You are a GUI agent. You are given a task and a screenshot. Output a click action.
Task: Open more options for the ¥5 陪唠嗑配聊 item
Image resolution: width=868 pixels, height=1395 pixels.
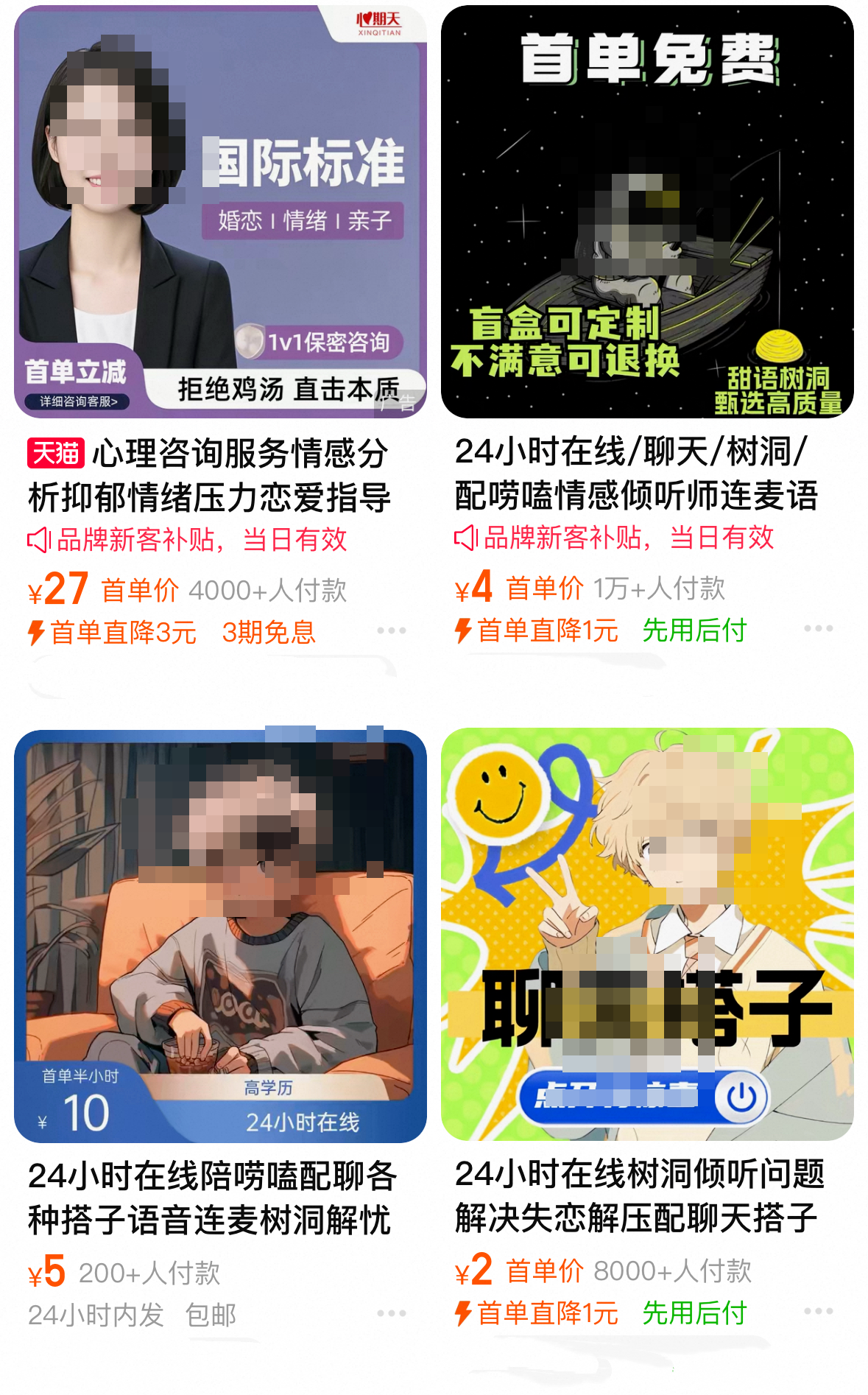(x=391, y=1313)
